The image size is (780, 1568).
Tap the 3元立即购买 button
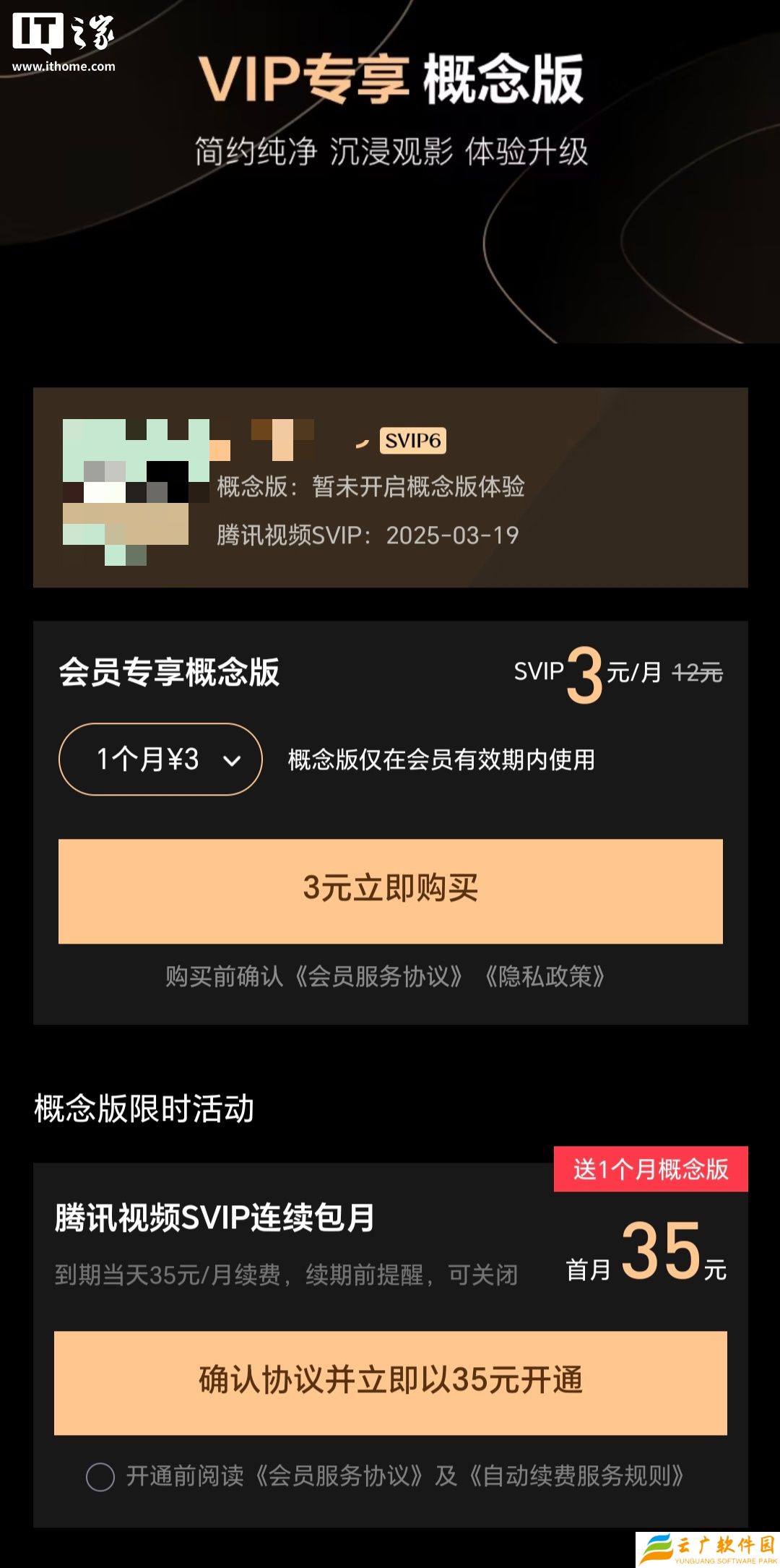pos(390,891)
